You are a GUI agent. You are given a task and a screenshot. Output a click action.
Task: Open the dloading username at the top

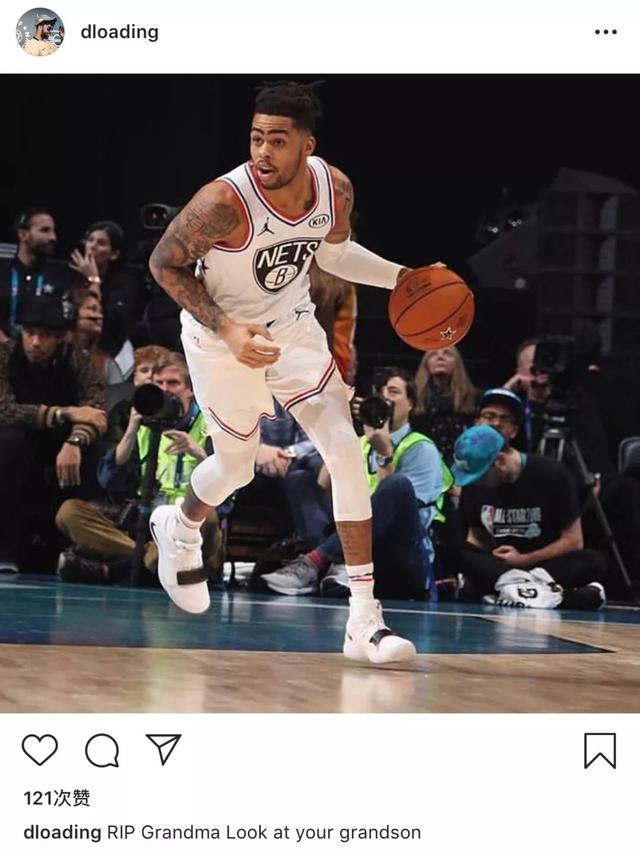click(119, 32)
